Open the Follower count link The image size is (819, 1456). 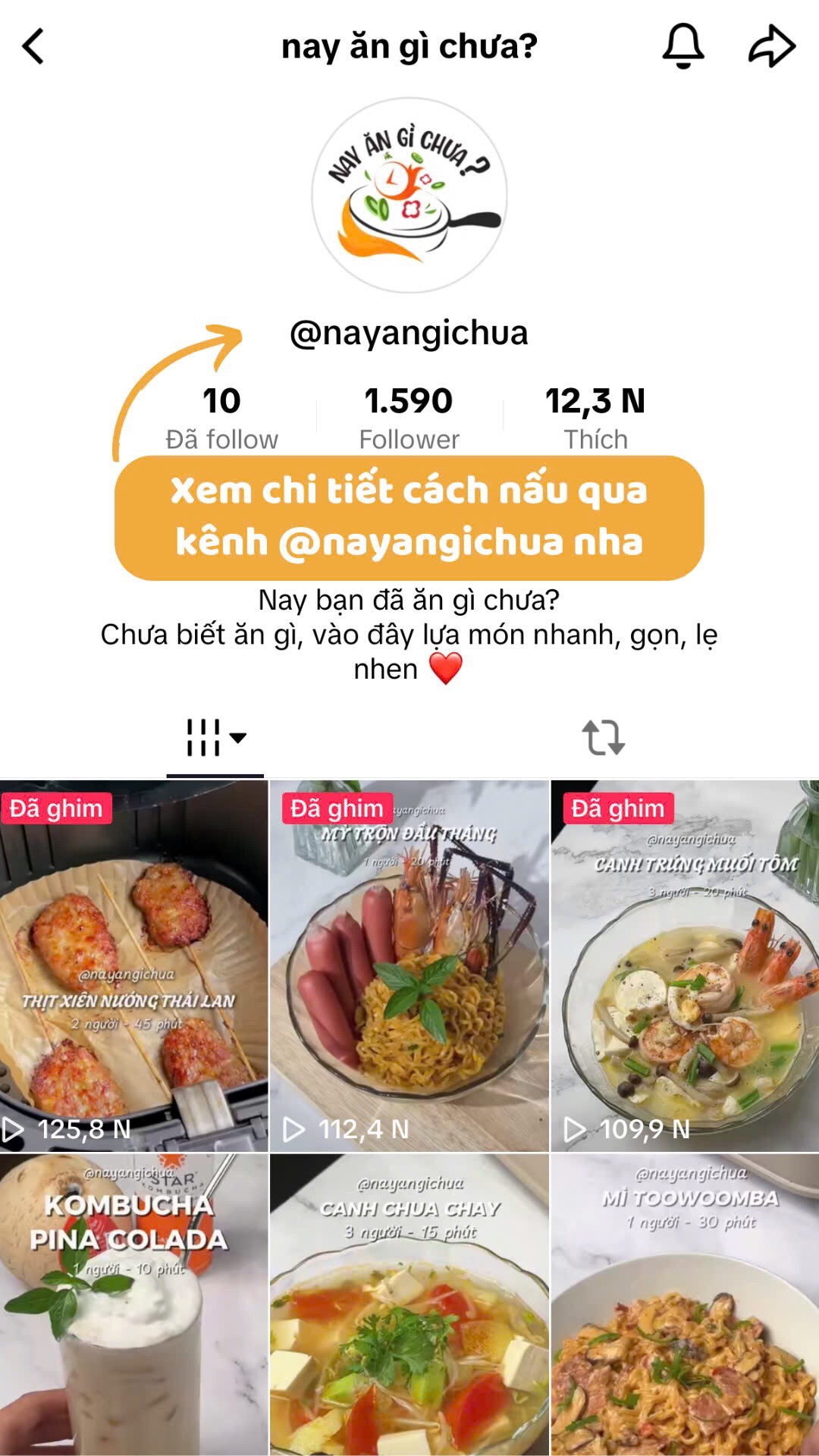coord(409,416)
